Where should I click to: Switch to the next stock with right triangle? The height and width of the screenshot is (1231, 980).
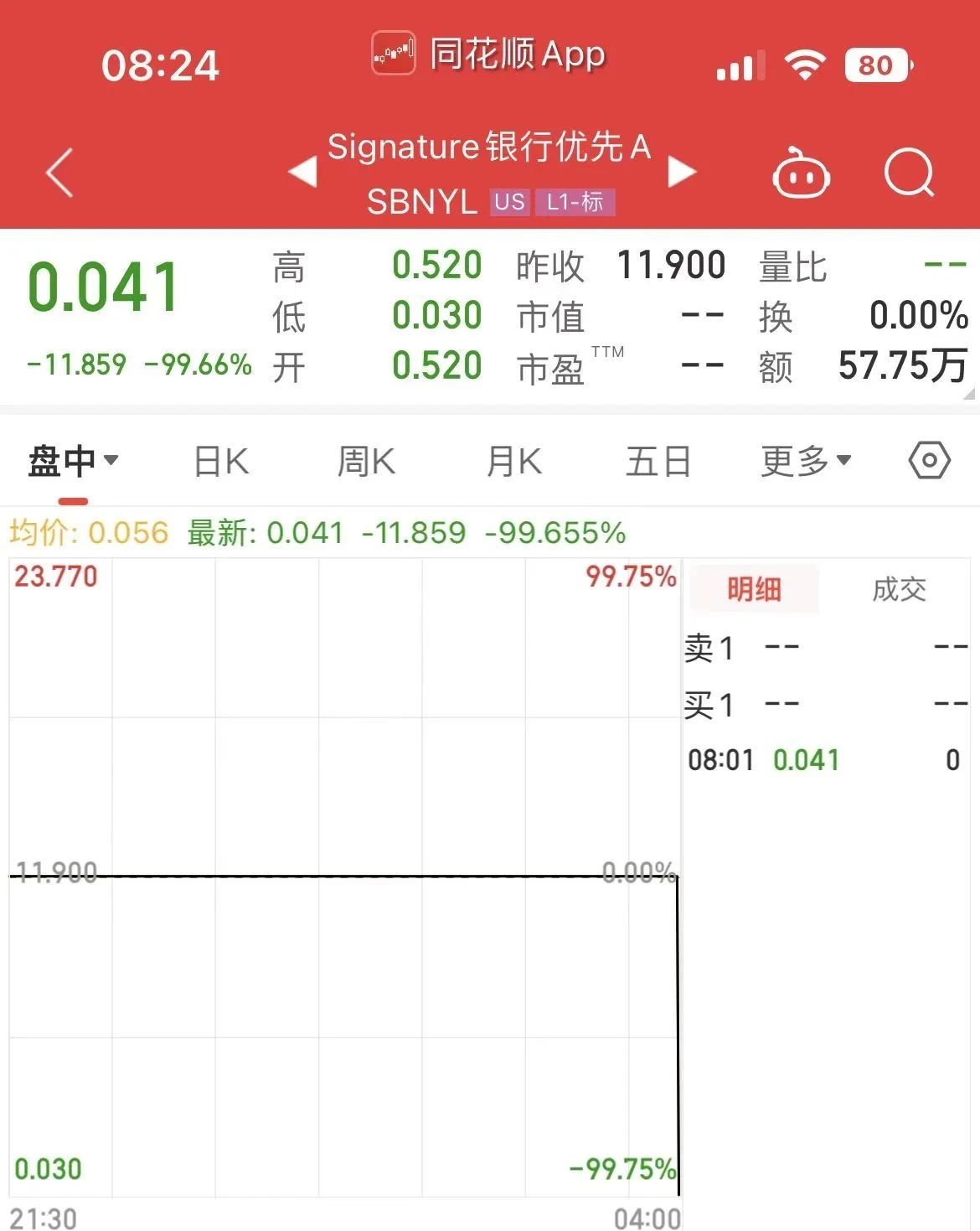point(682,172)
